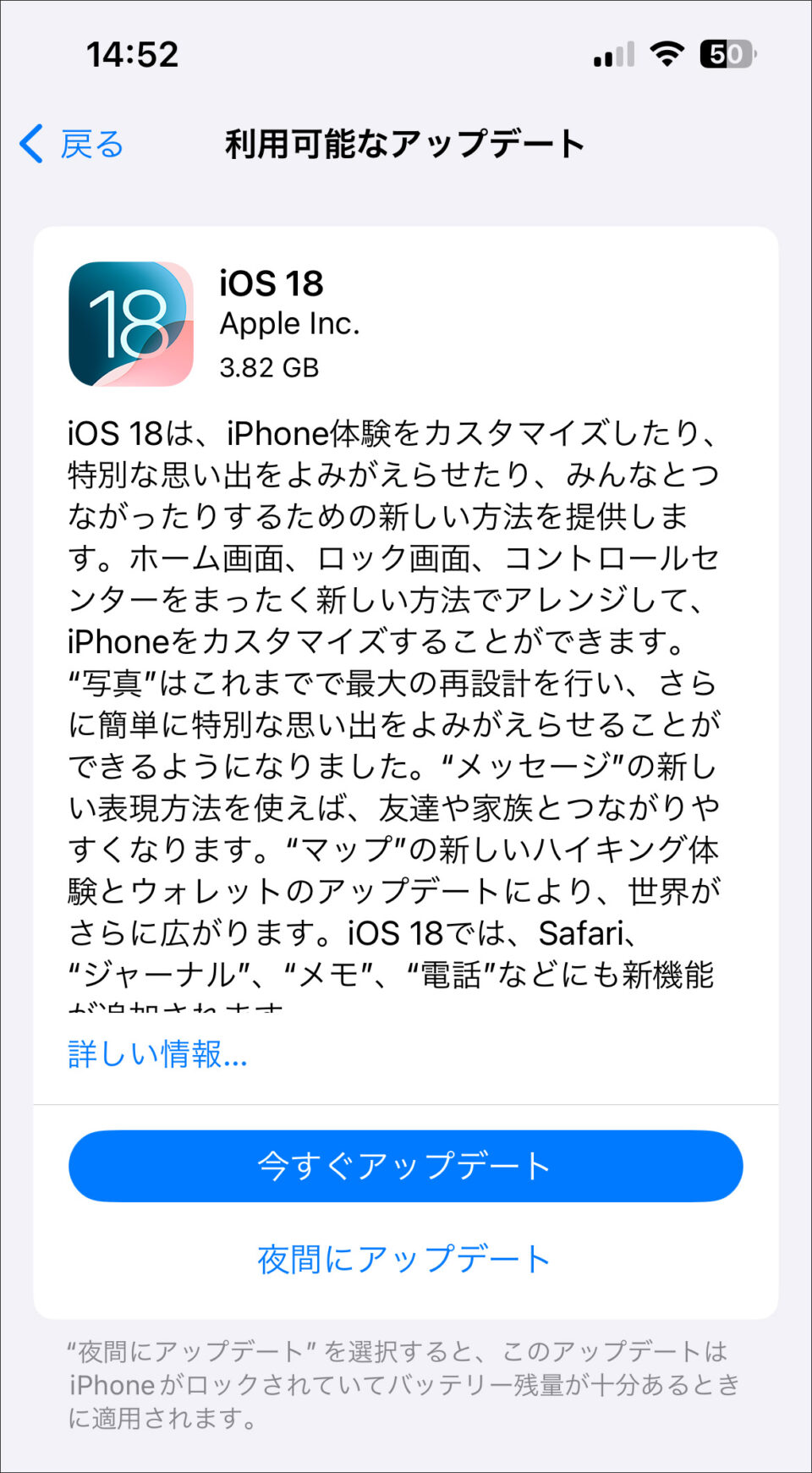Tap 今すぐアップデート to update now
This screenshot has height=1473, width=812.
[x=406, y=1166]
